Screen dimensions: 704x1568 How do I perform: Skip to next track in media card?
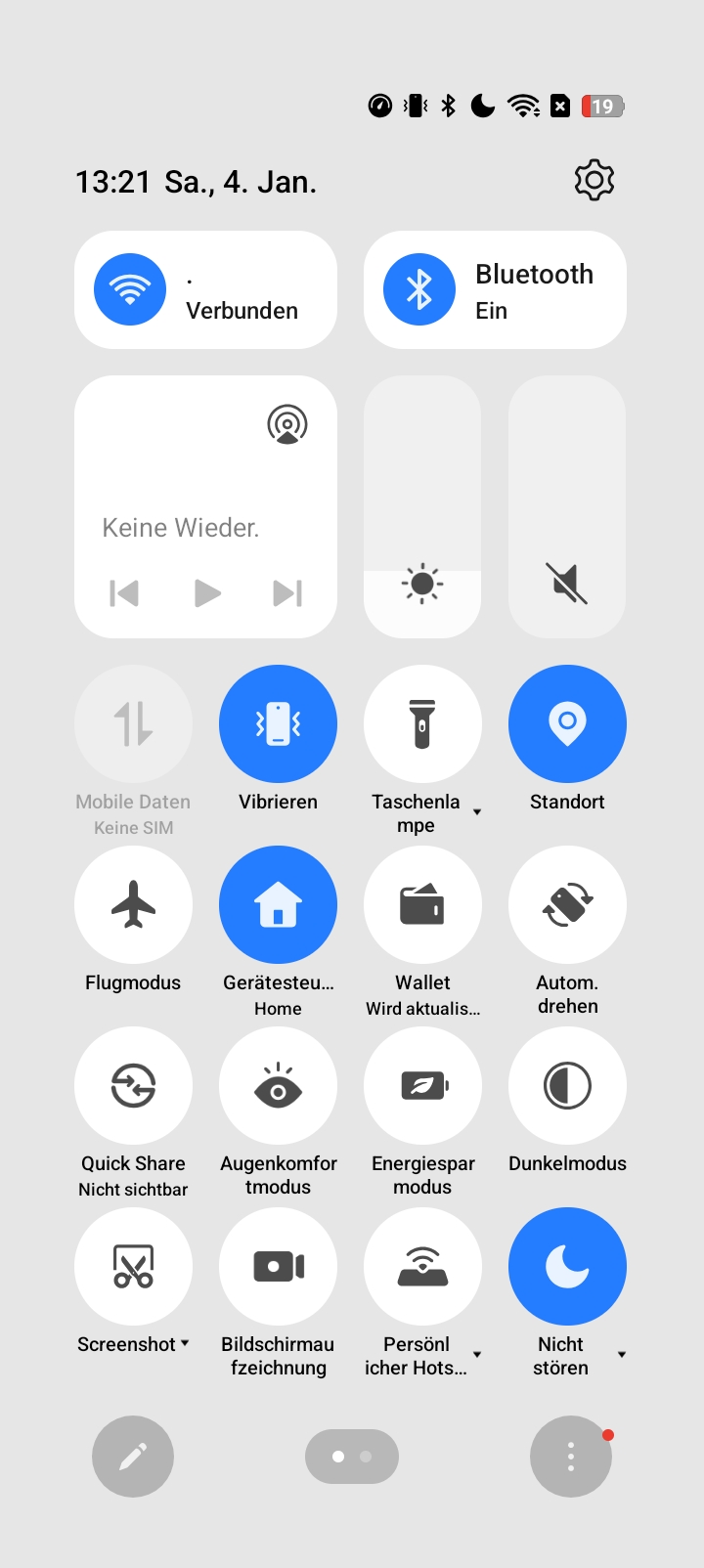point(287,593)
